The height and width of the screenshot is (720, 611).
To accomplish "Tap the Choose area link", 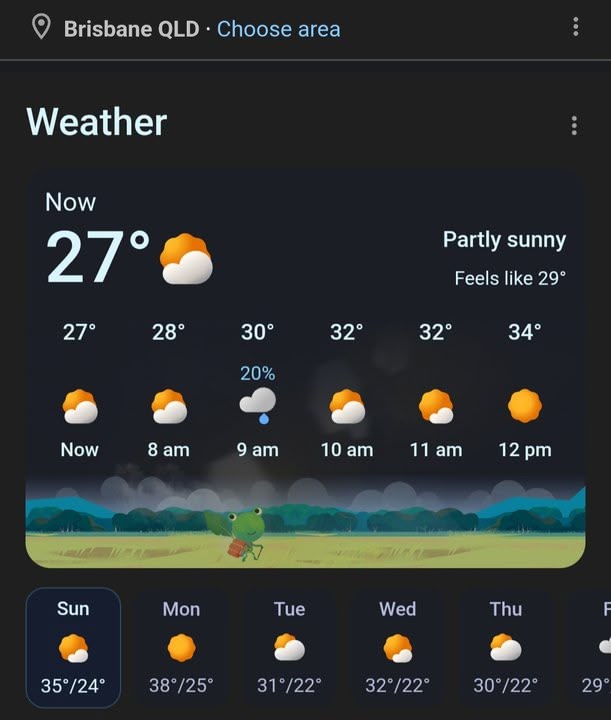I will [x=278, y=28].
